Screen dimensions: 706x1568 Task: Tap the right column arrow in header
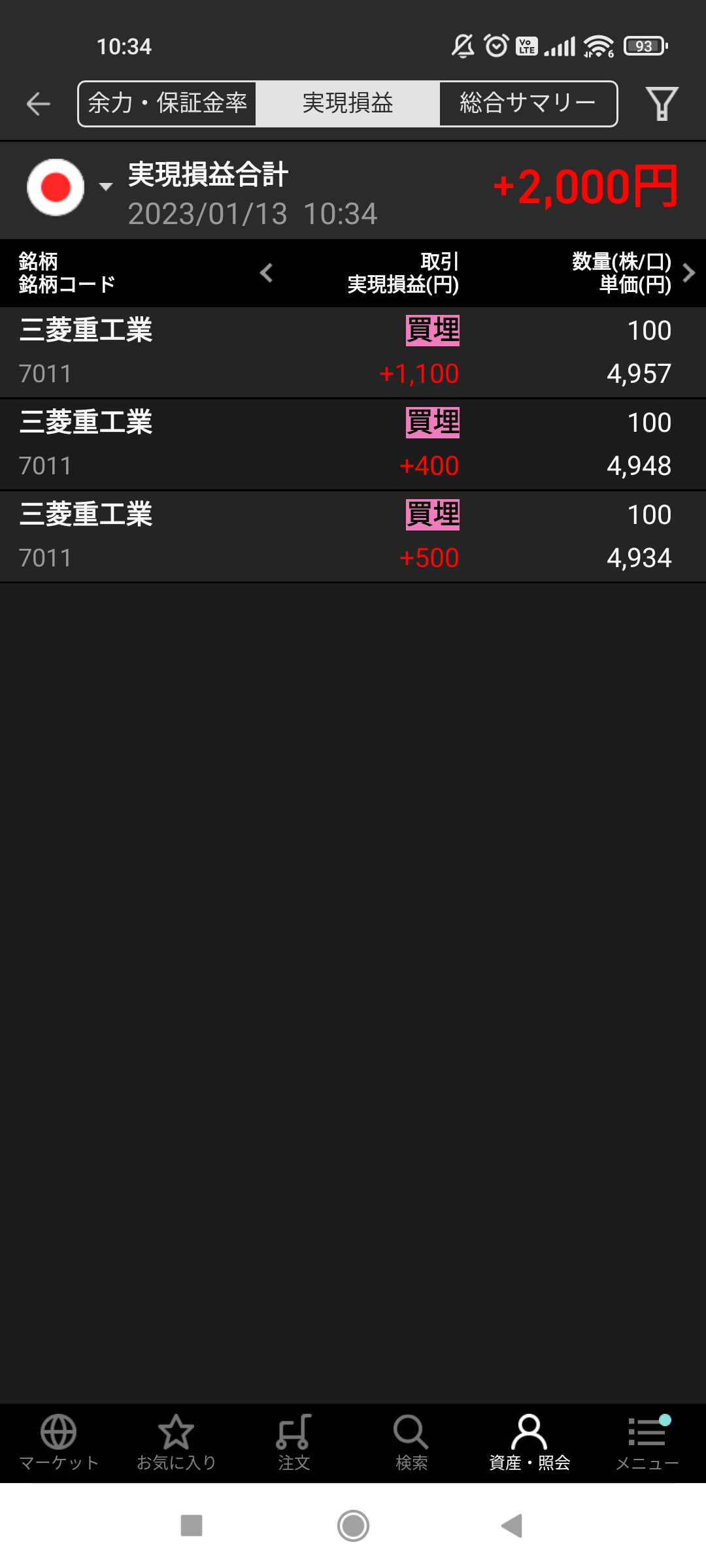688,273
